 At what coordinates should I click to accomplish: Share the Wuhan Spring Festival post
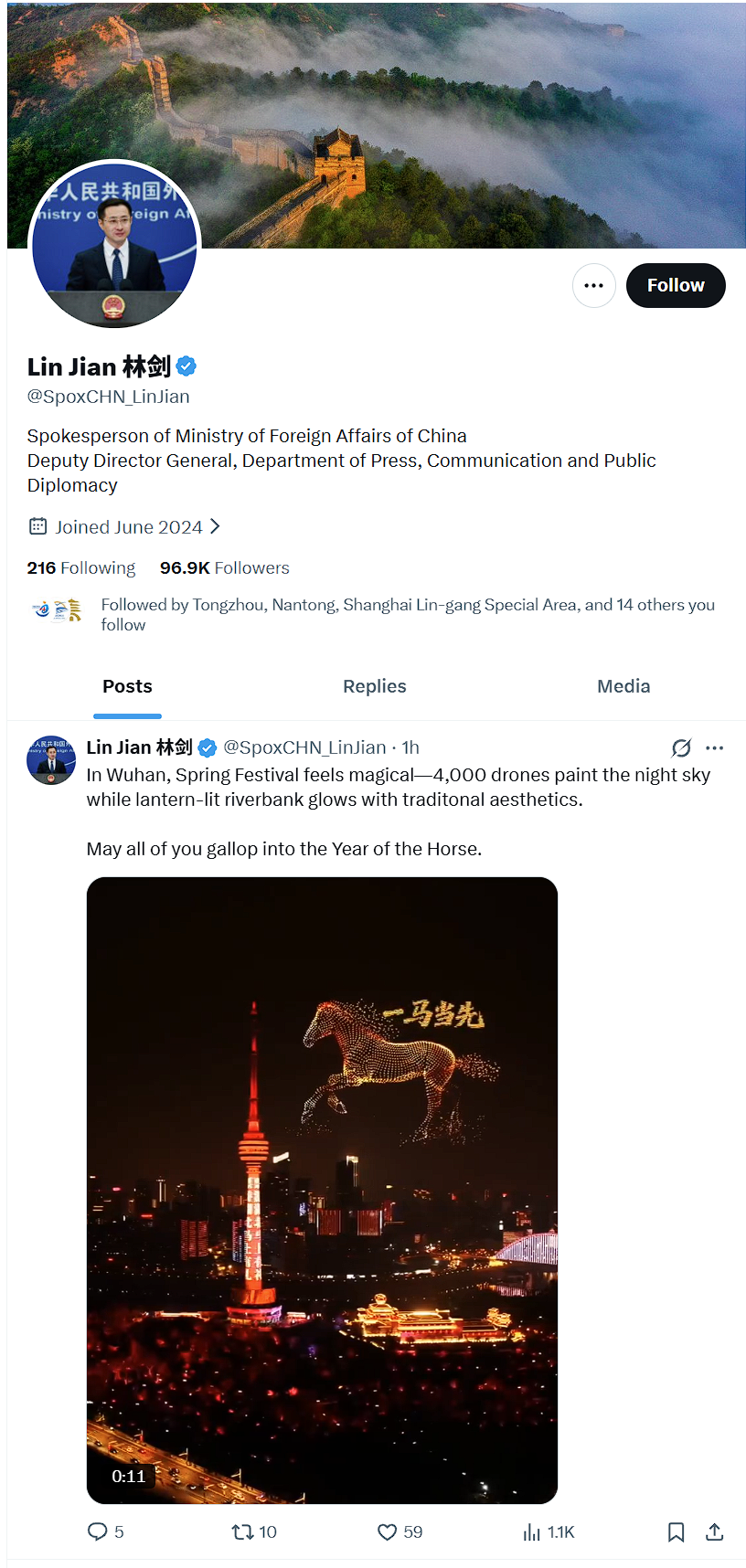click(714, 1531)
